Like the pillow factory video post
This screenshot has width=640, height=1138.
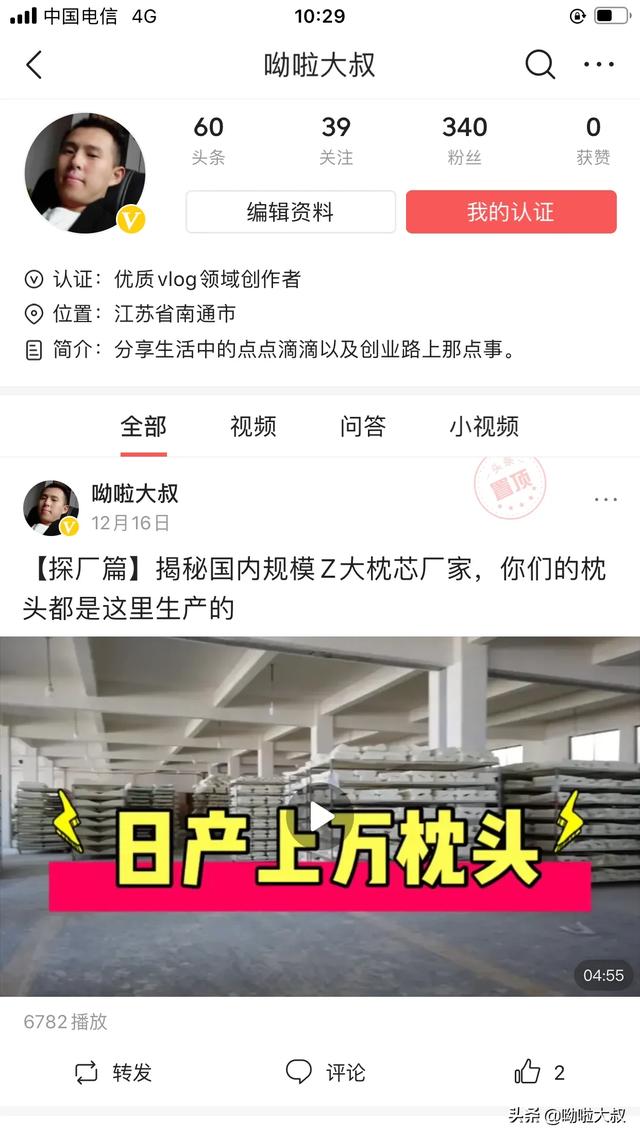tap(529, 1073)
